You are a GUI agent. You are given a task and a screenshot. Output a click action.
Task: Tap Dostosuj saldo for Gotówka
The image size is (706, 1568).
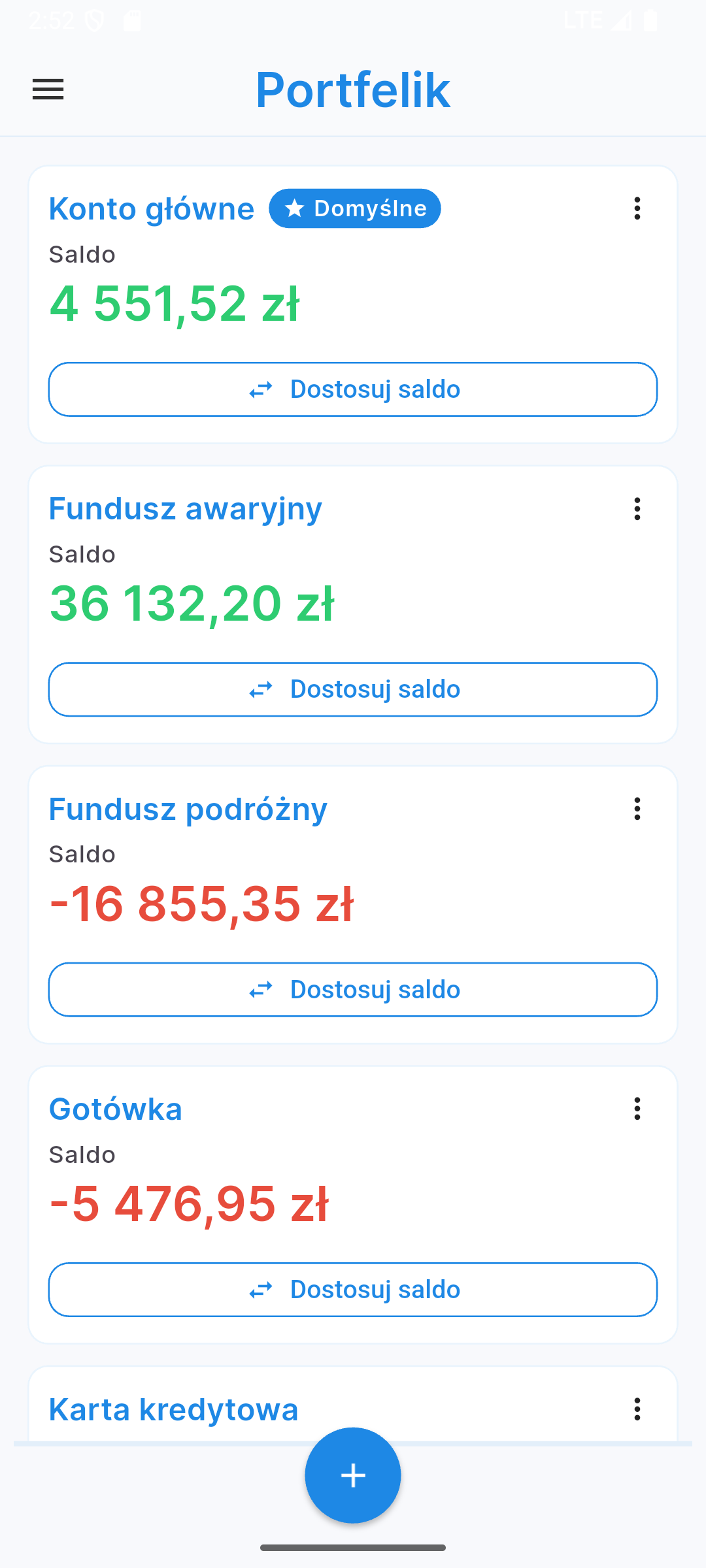pyautogui.click(x=353, y=1290)
